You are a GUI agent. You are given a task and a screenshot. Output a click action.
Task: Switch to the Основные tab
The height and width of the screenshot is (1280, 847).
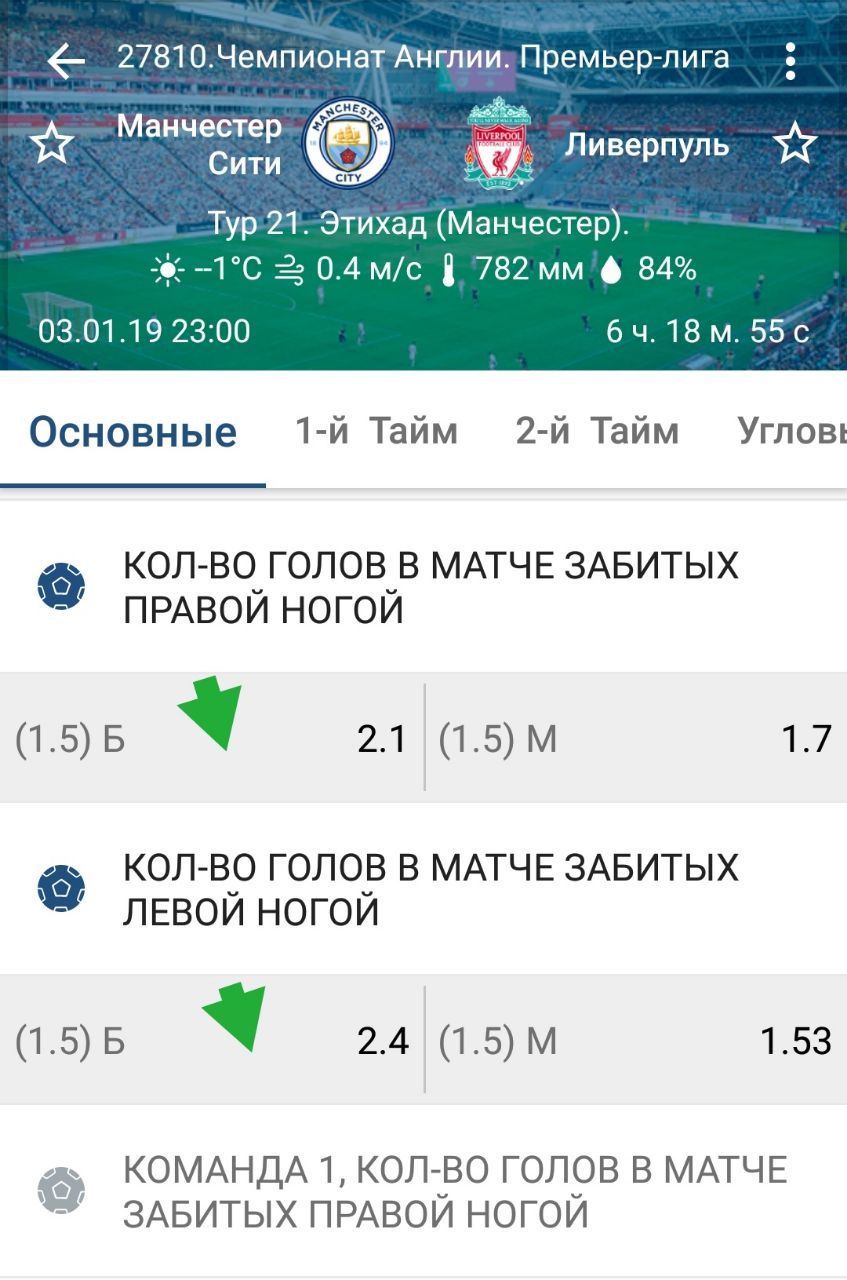(133, 432)
